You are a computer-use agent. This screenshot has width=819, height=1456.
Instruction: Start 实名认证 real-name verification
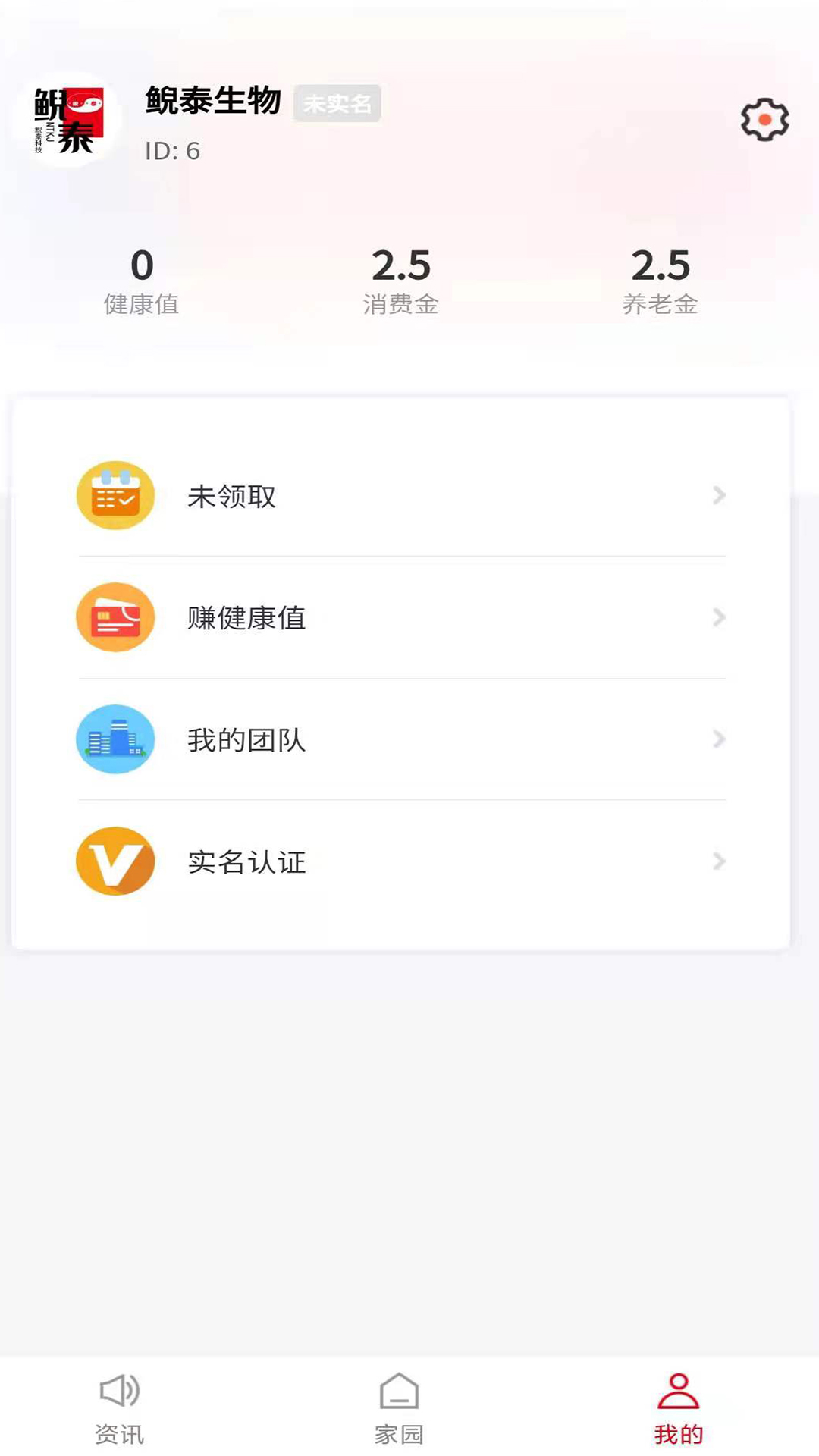[x=402, y=861]
